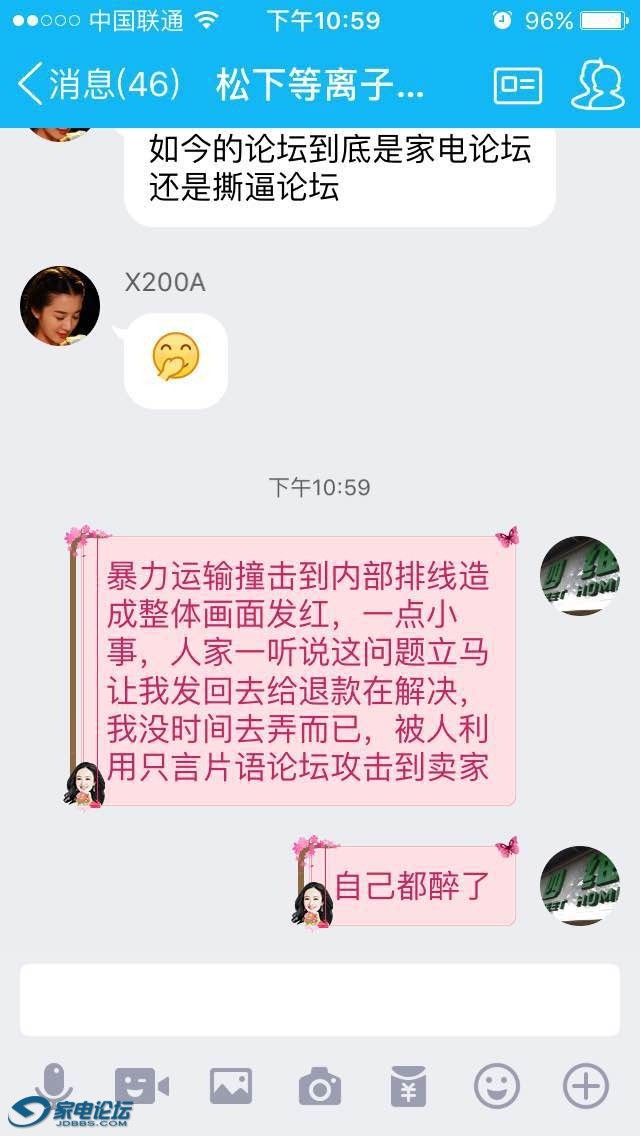Start a voice message with the microphone

[54, 1084]
